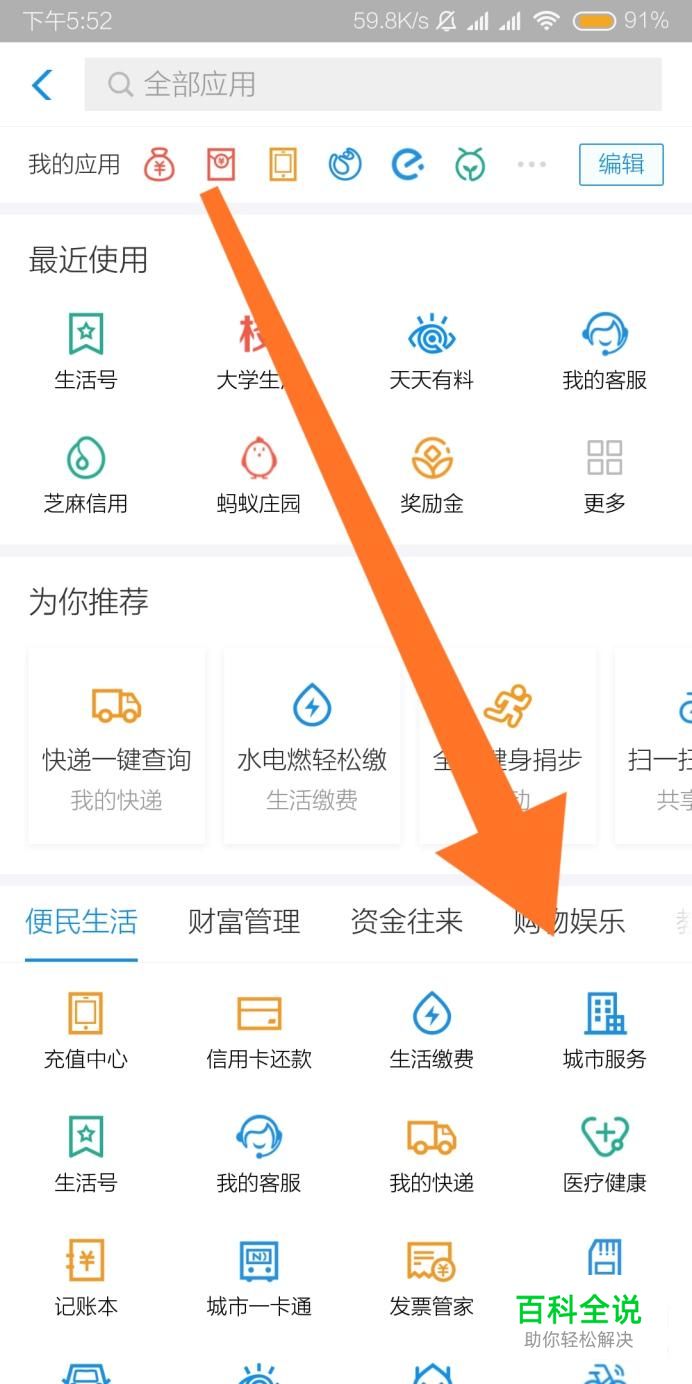Open 城市服务
Image resolution: width=692 pixels, height=1384 pixels.
pos(604,1030)
